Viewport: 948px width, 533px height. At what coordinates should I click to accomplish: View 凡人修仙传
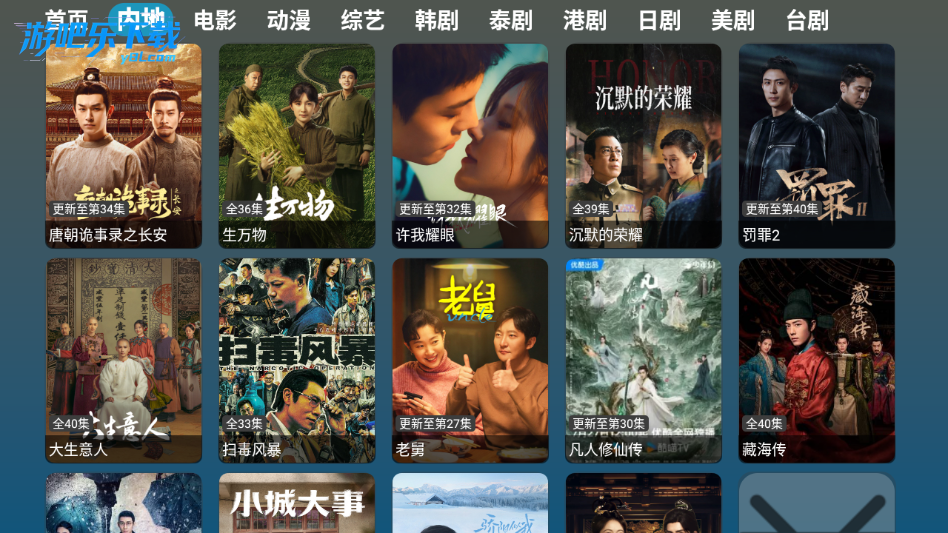pos(643,360)
